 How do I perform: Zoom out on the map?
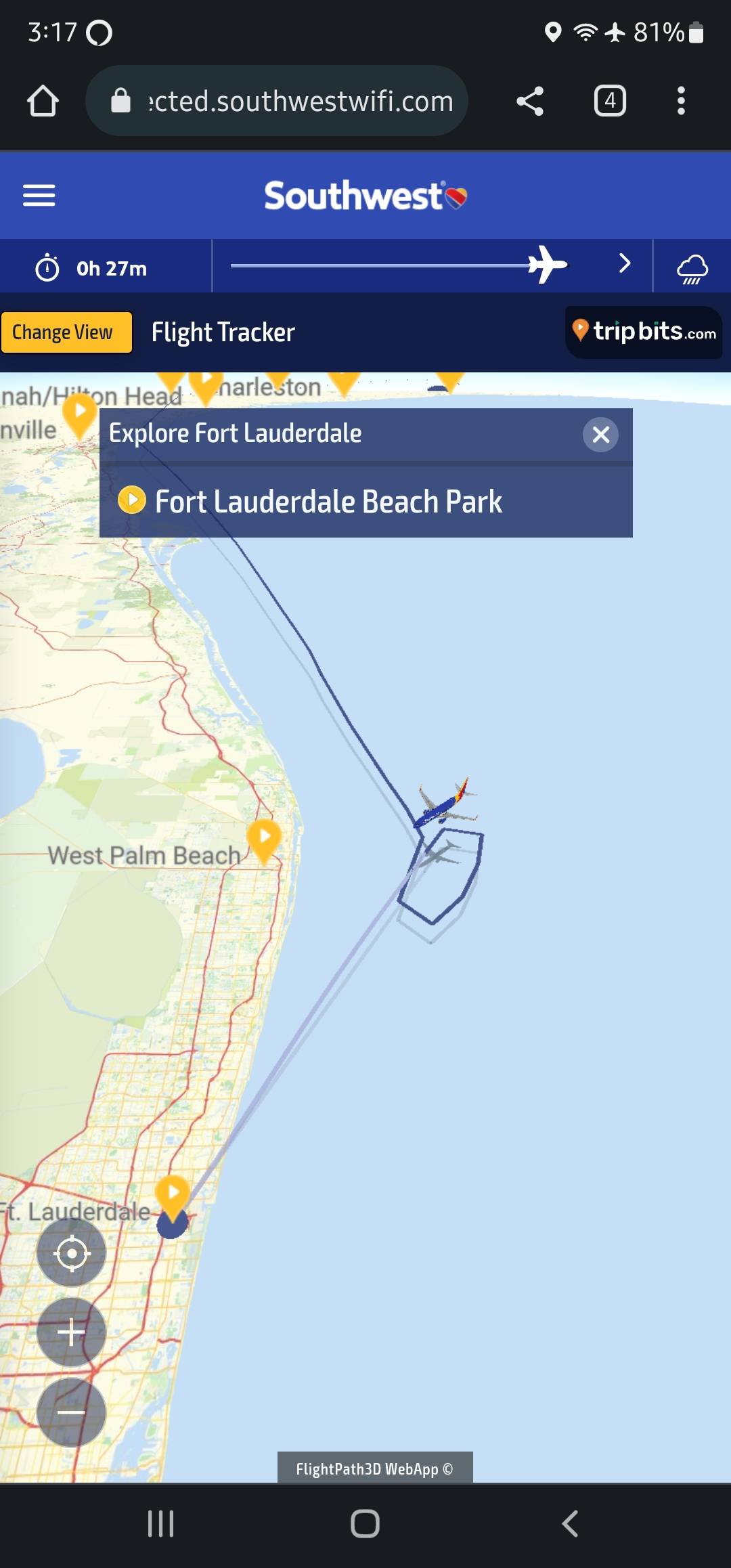[x=71, y=1412]
